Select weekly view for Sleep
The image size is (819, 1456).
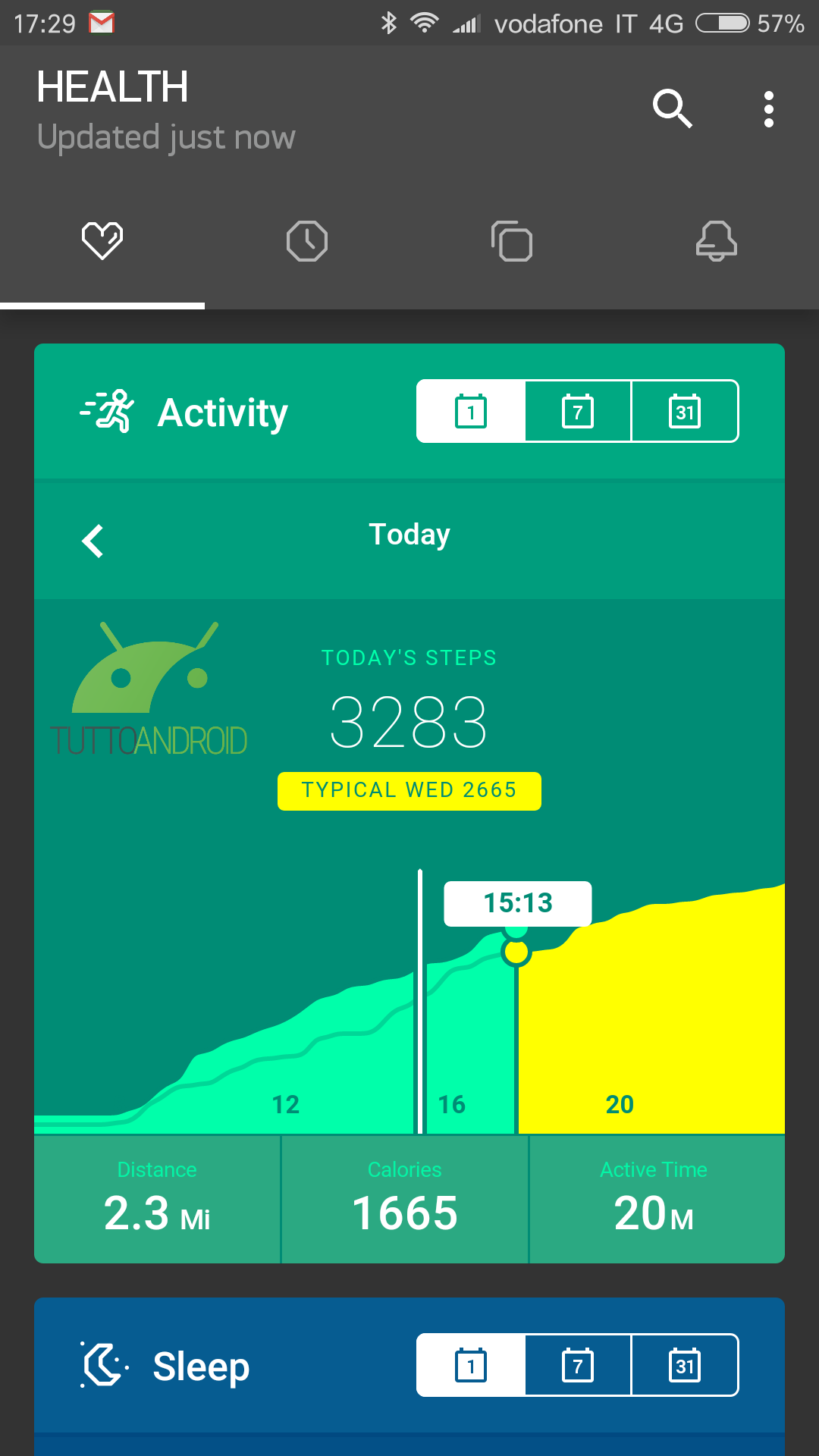click(578, 1365)
